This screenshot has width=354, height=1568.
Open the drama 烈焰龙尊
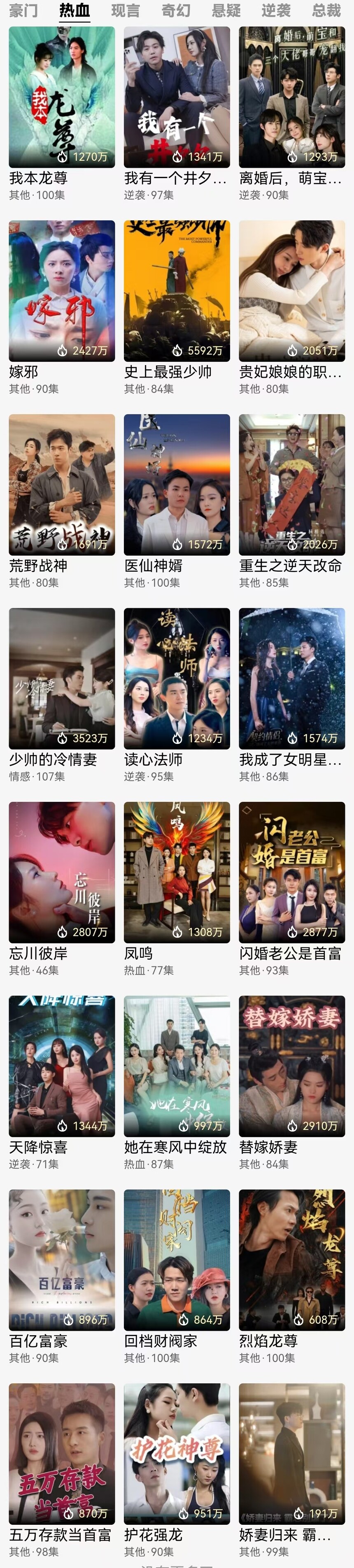292,1260
